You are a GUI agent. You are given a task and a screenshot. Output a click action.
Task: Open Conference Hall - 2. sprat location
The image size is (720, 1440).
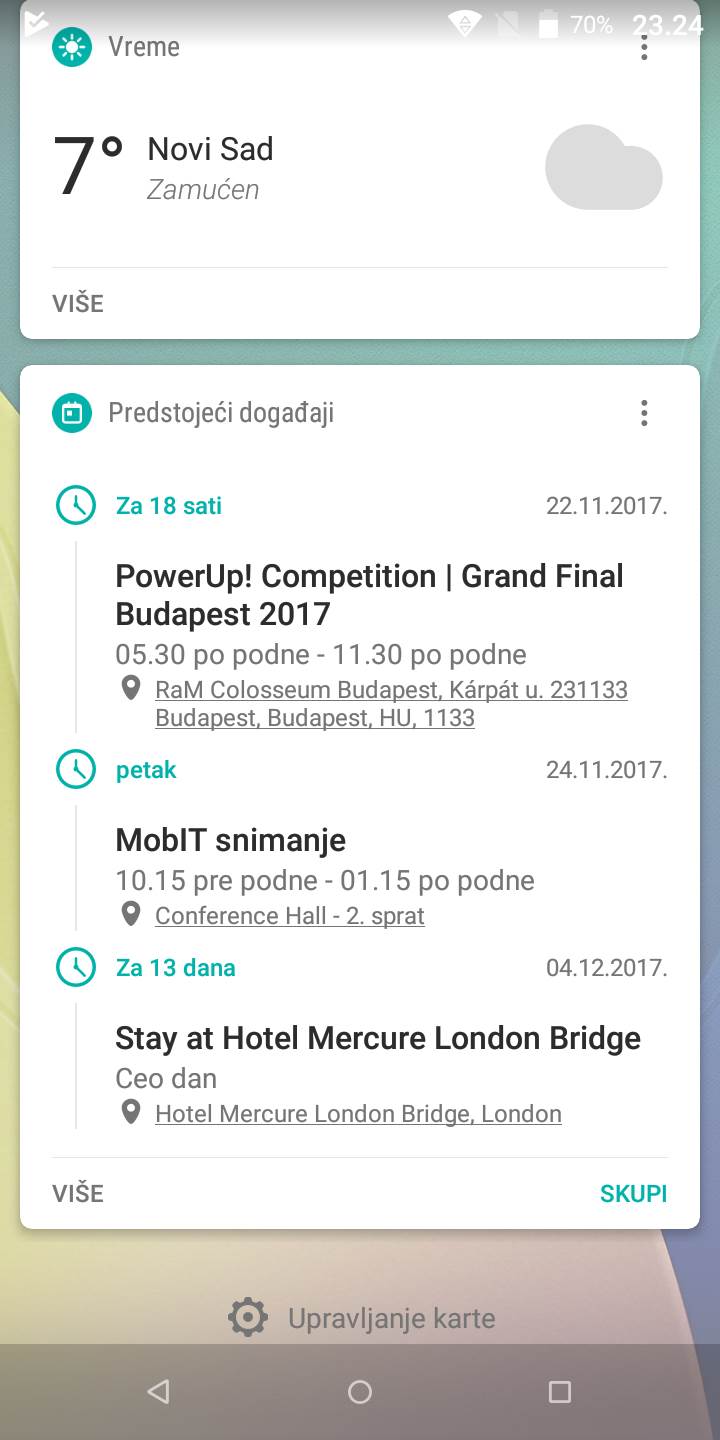tap(289, 915)
